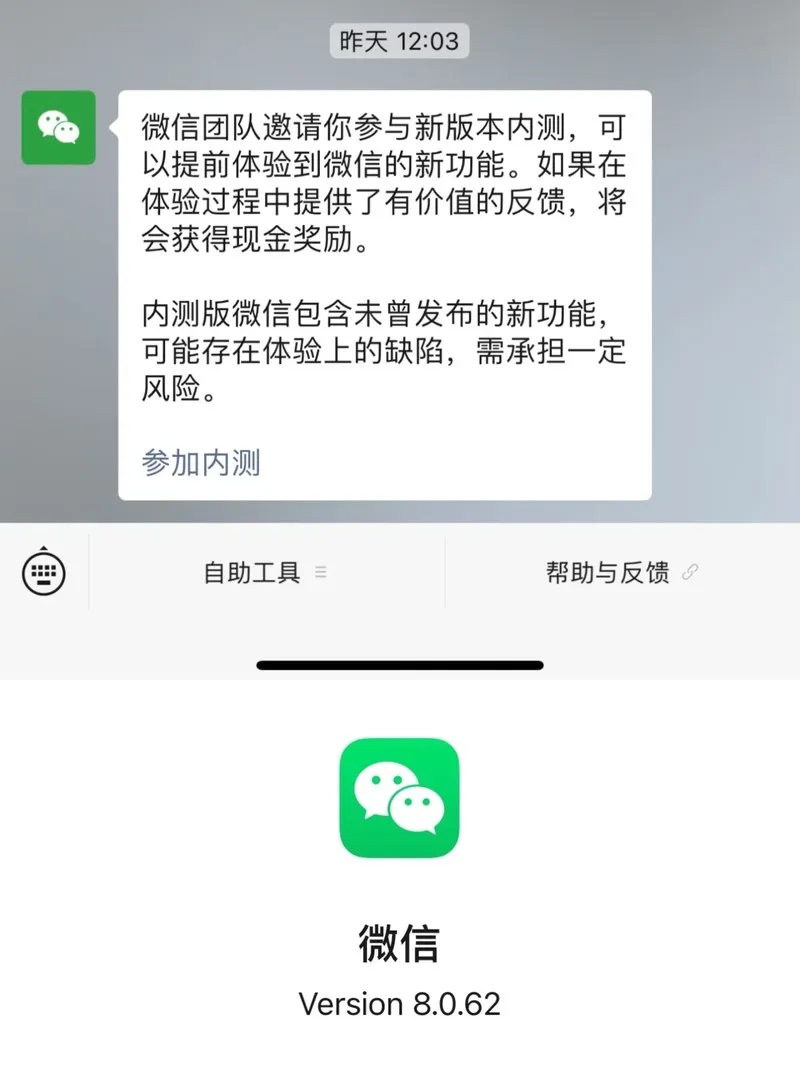Open the WeChat Team avatar profile
Image resolution: width=800 pixels, height=1066 pixels.
(x=59, y=128)
